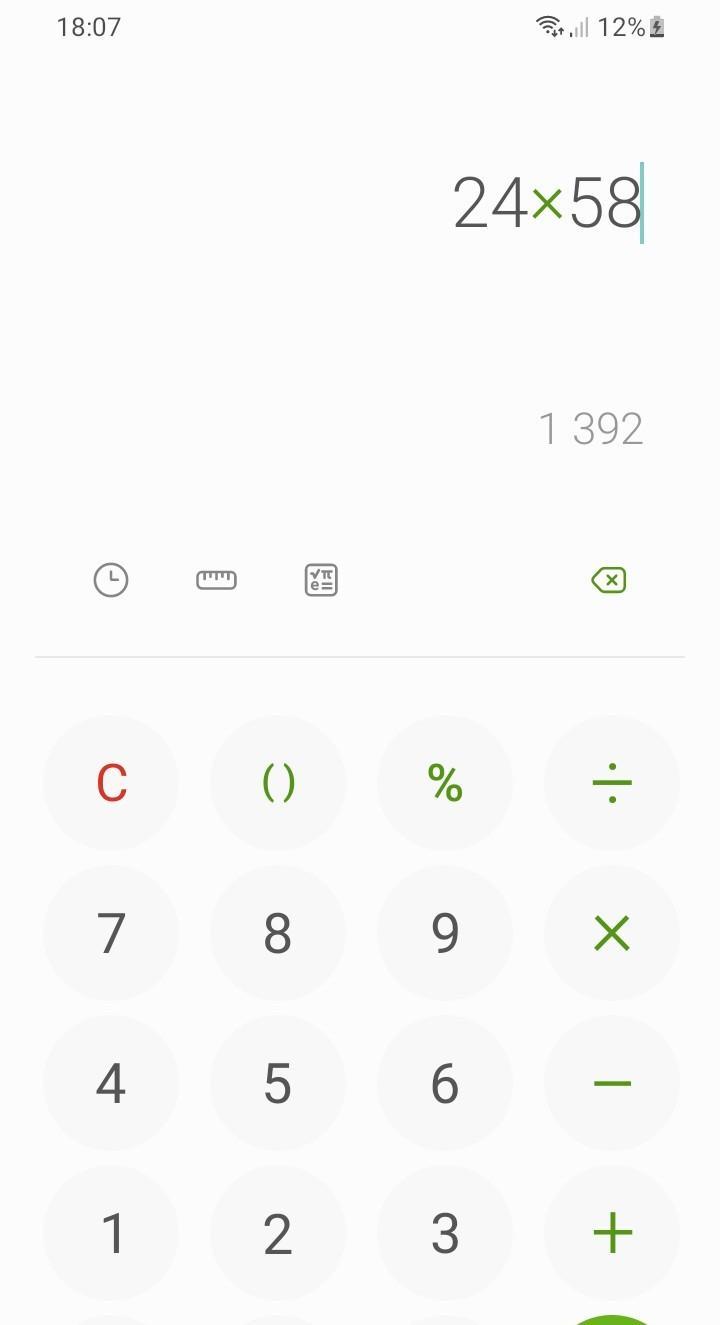
Task: Tap the percent key
Action: 445,783
